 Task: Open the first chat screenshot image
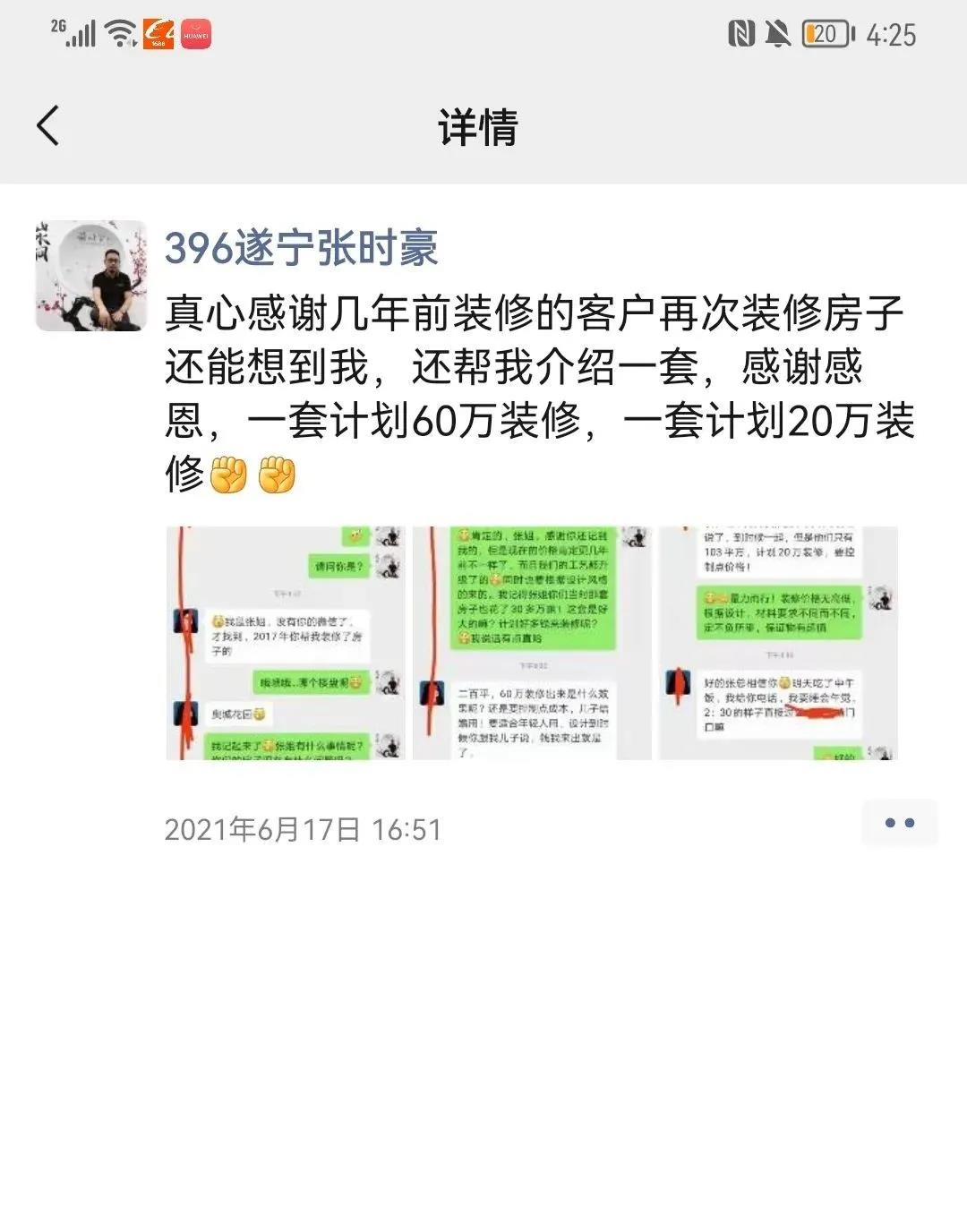(x=286, y=643)
